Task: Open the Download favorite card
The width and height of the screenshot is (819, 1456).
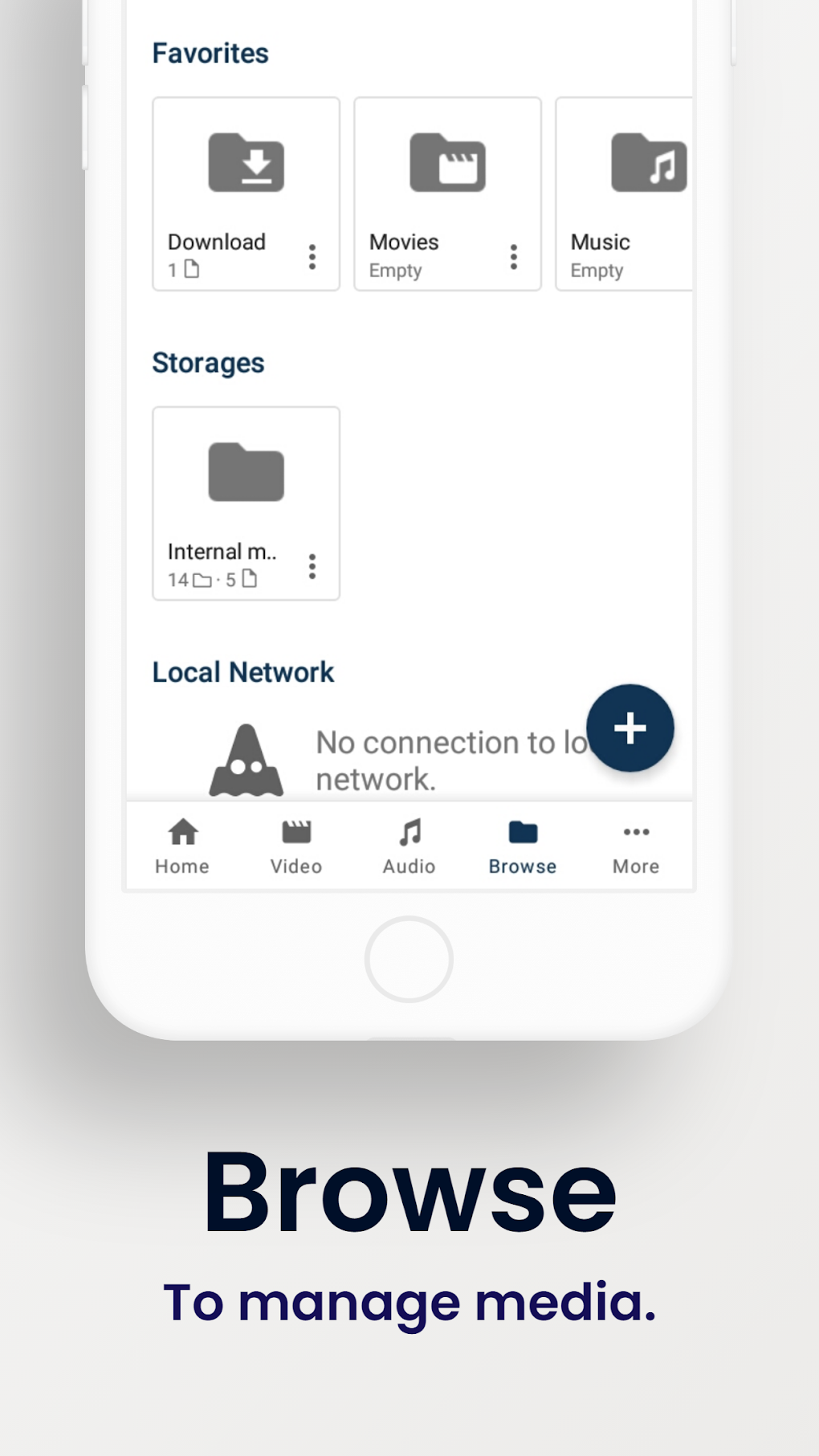Action: click(x=247, y=193)
